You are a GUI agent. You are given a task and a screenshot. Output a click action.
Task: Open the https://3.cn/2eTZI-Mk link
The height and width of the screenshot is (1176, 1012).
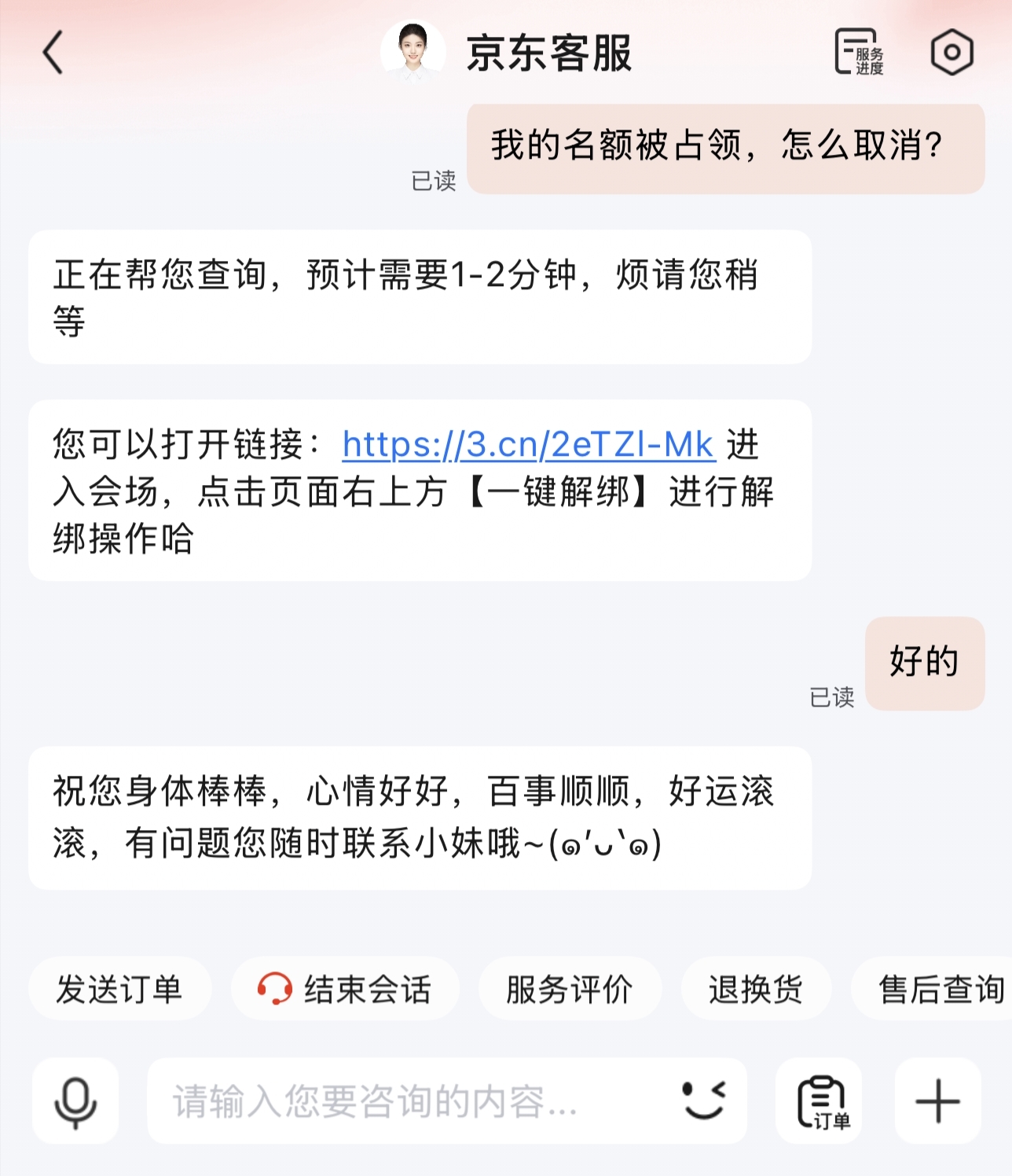(x=528, y=445)
